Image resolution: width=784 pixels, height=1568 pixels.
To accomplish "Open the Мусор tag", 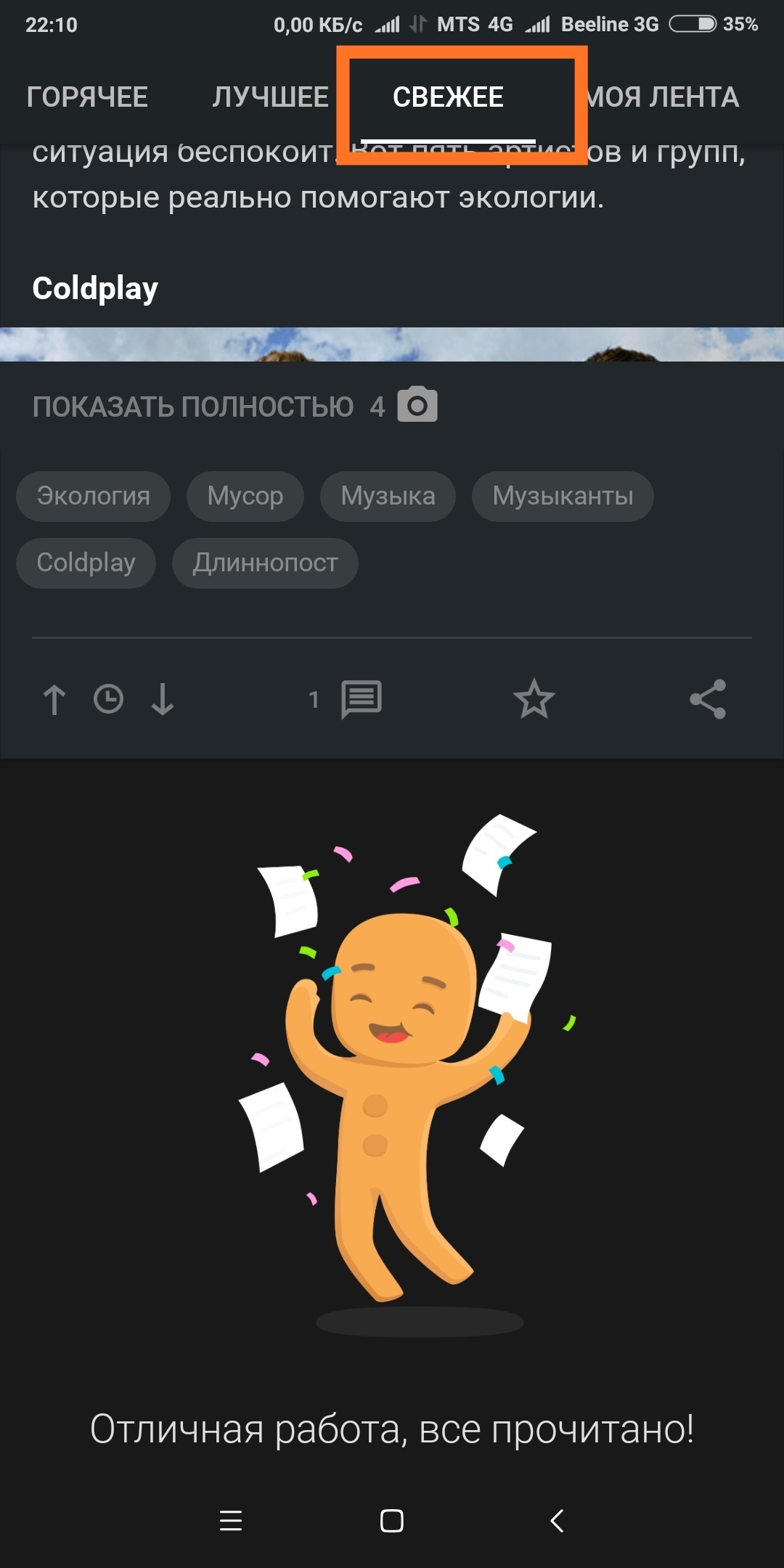I will [x=245, y=497].
